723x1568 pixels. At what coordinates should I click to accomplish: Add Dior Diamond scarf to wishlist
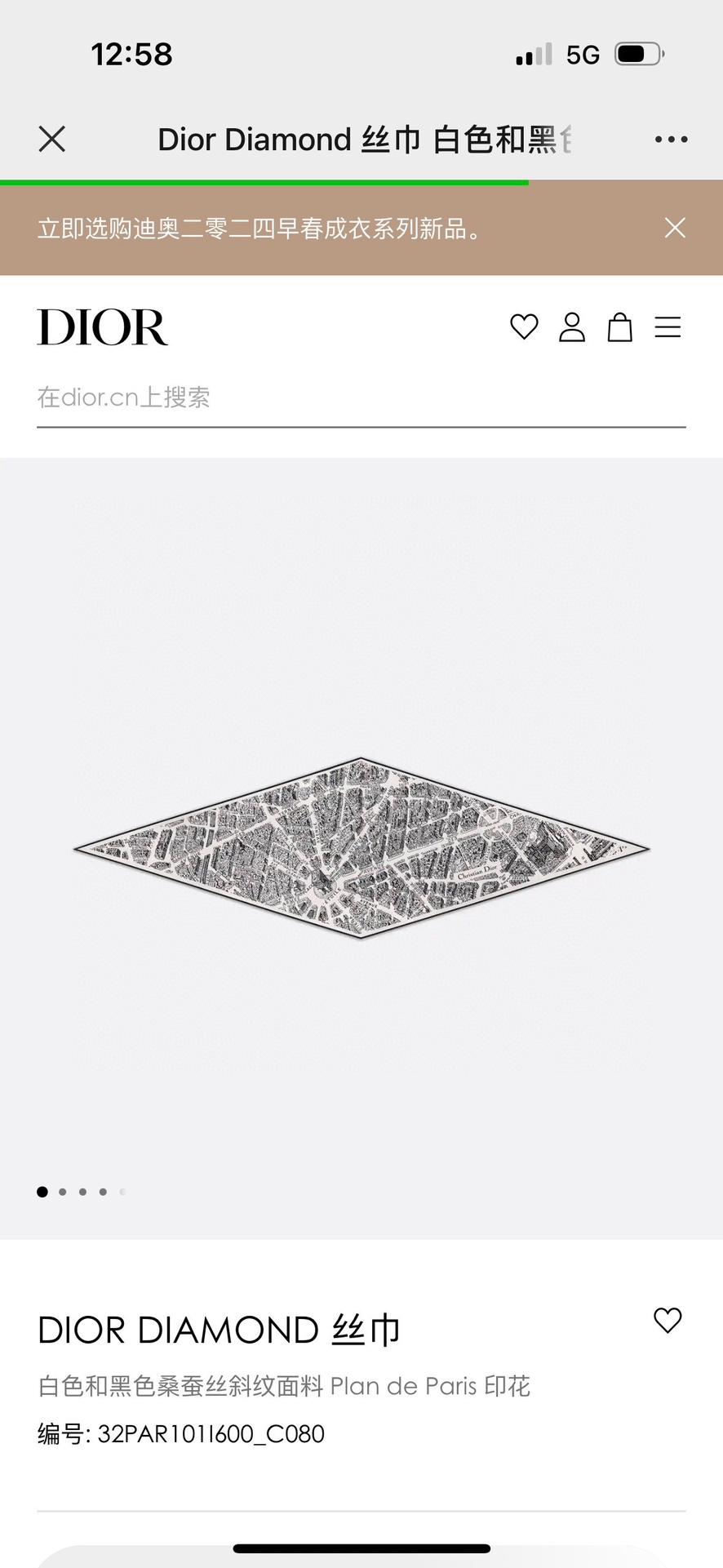tap(667, 1320)
